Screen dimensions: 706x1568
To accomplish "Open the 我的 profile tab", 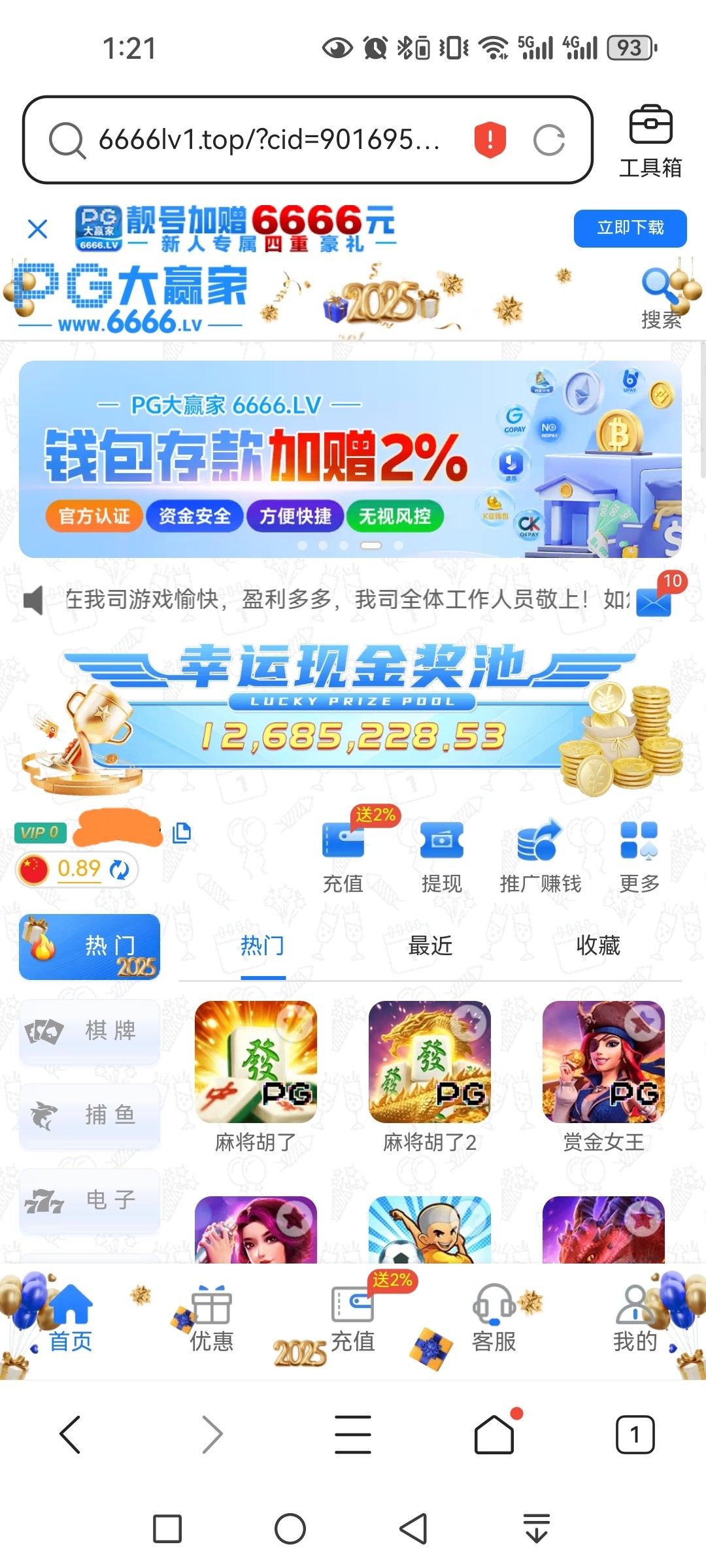I will 634,1316.
